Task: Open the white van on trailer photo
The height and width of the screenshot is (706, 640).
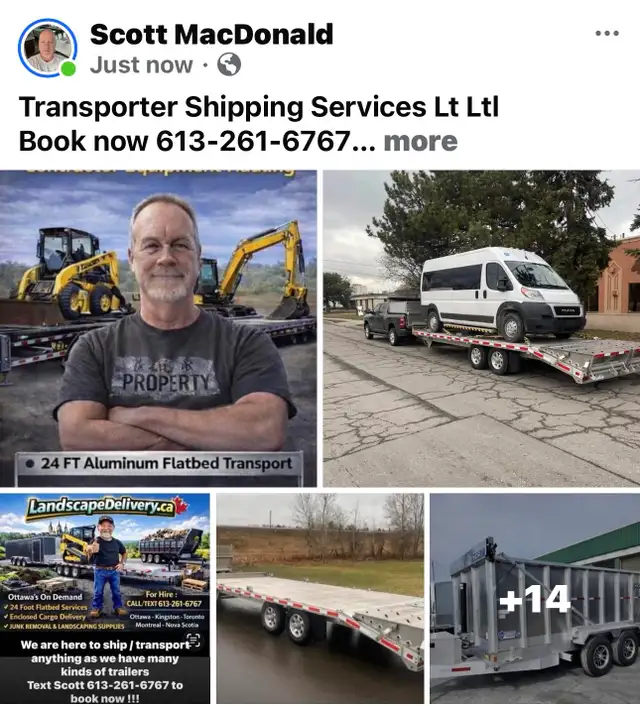Action: 481,328
